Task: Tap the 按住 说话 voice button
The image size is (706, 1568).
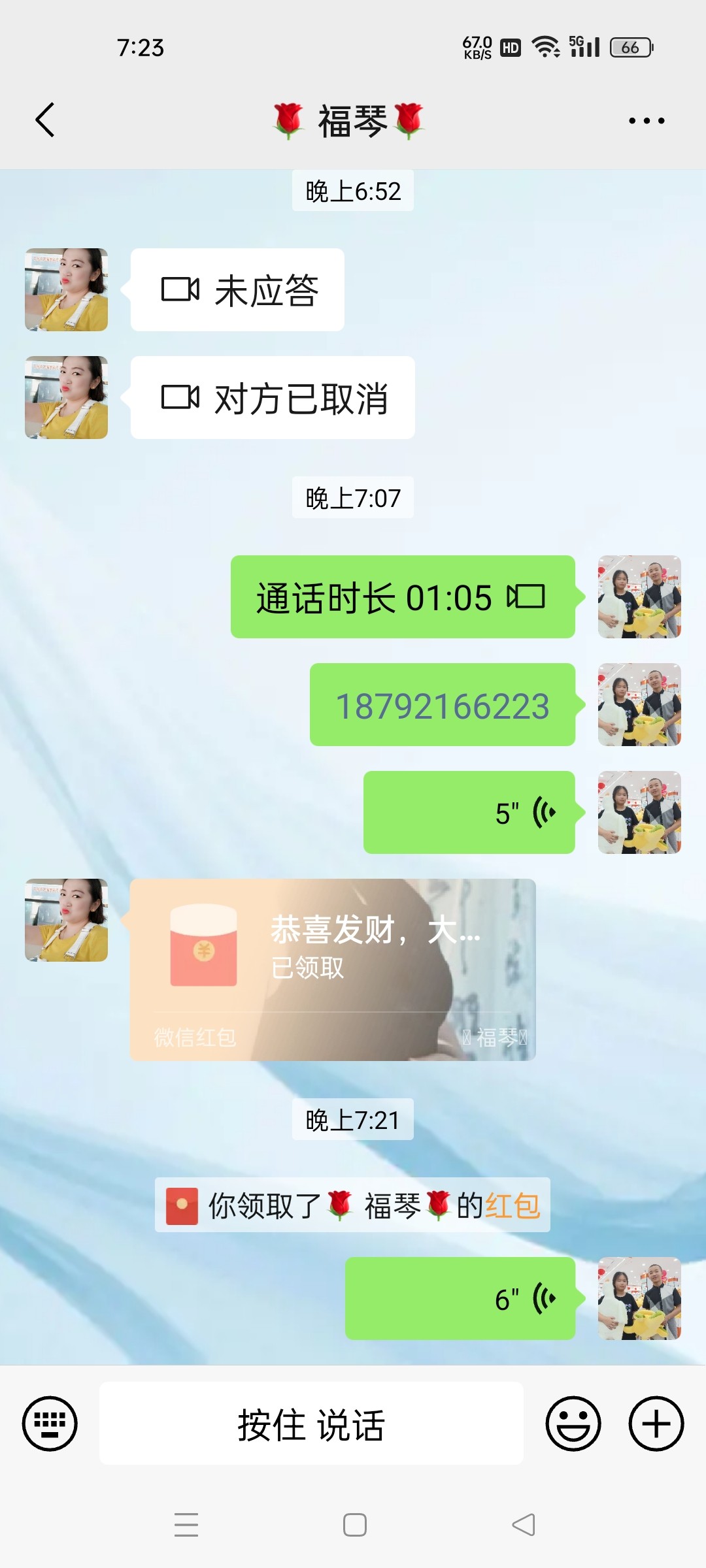Action: [311, 1424]
